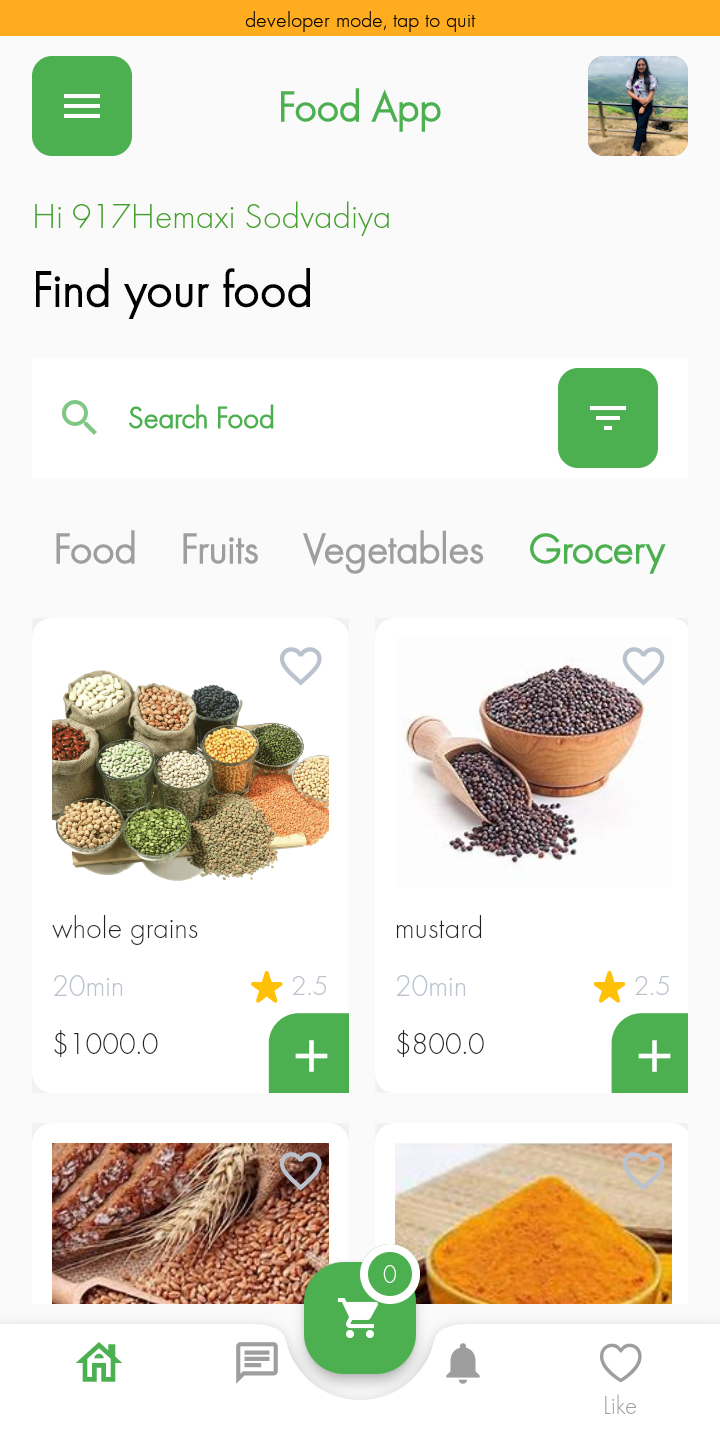Switch to the Fruits category
720x1440 pixels.
[219, 550]
